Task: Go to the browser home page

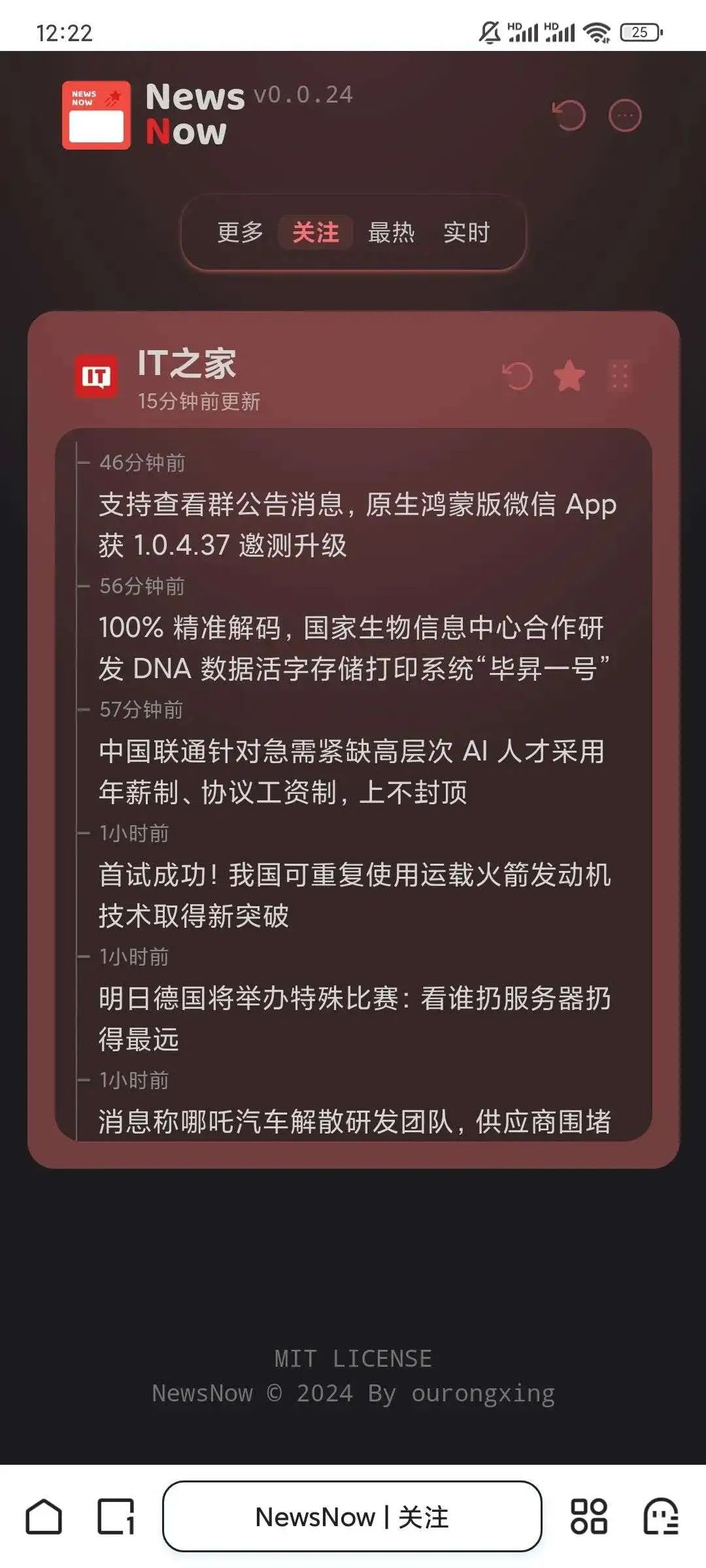Action: [44, 1516]
